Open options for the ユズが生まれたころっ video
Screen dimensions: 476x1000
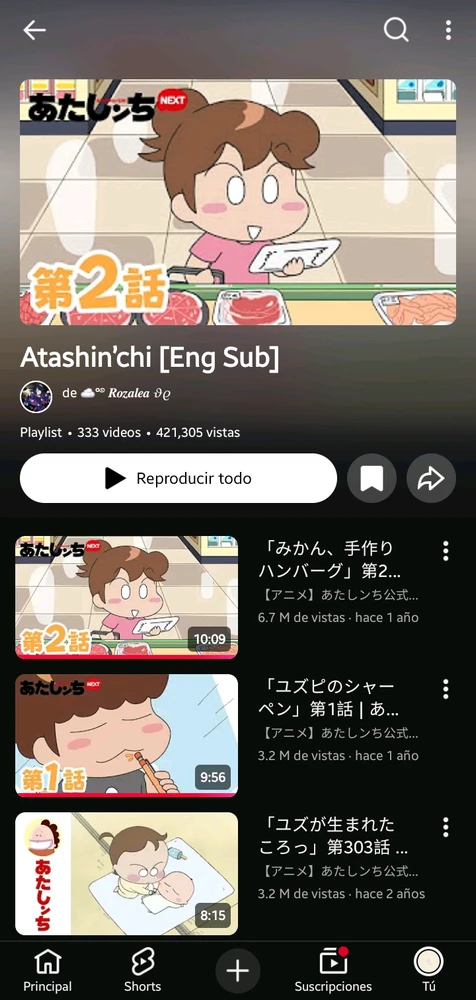(445, 827)
